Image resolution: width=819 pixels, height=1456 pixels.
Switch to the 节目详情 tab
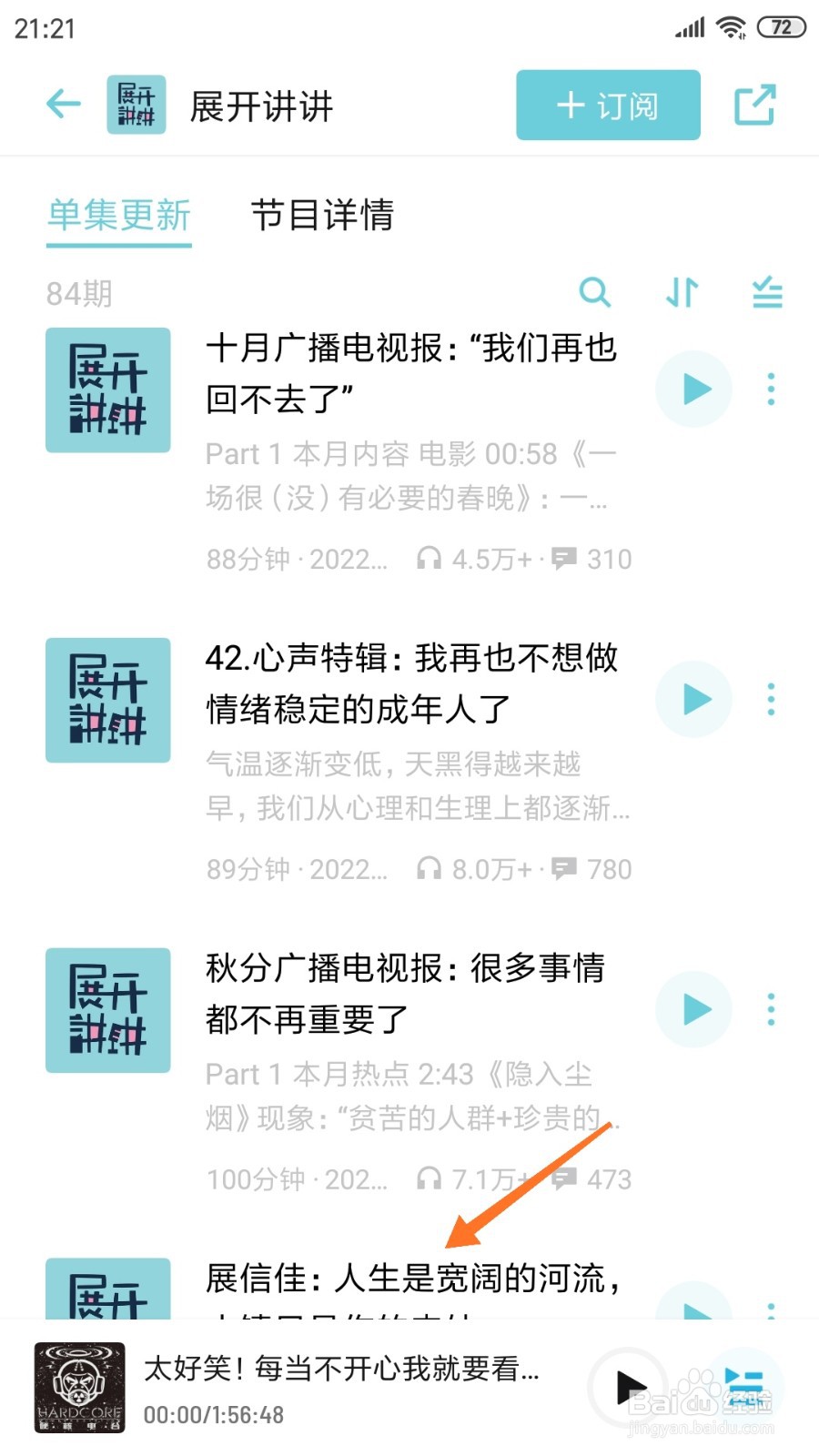322,216
